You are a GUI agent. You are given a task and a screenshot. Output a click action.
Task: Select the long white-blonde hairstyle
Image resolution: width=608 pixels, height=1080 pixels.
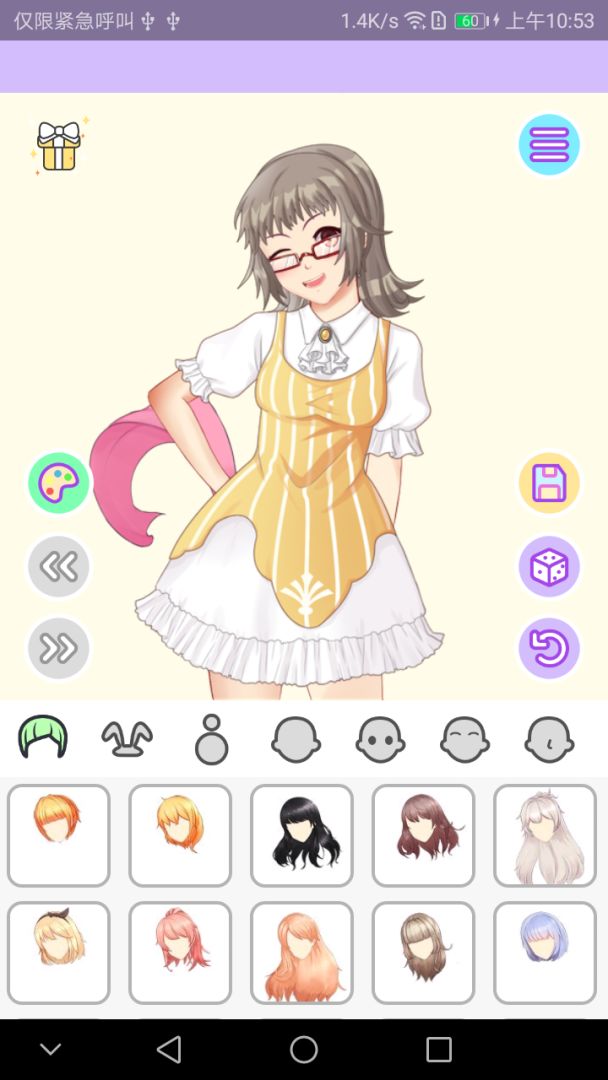545,835
